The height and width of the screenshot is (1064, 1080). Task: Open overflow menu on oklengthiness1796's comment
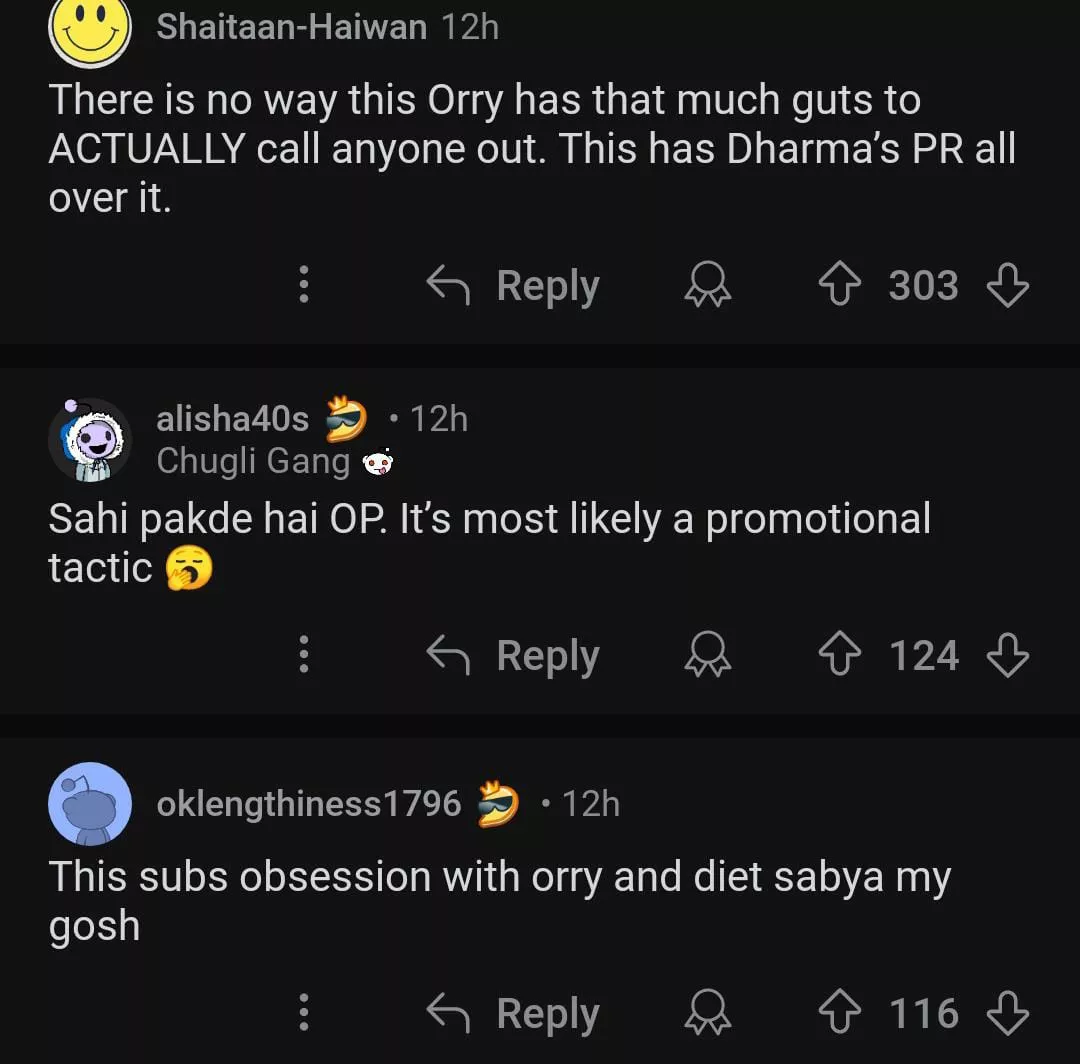[x=304, y=1014]
